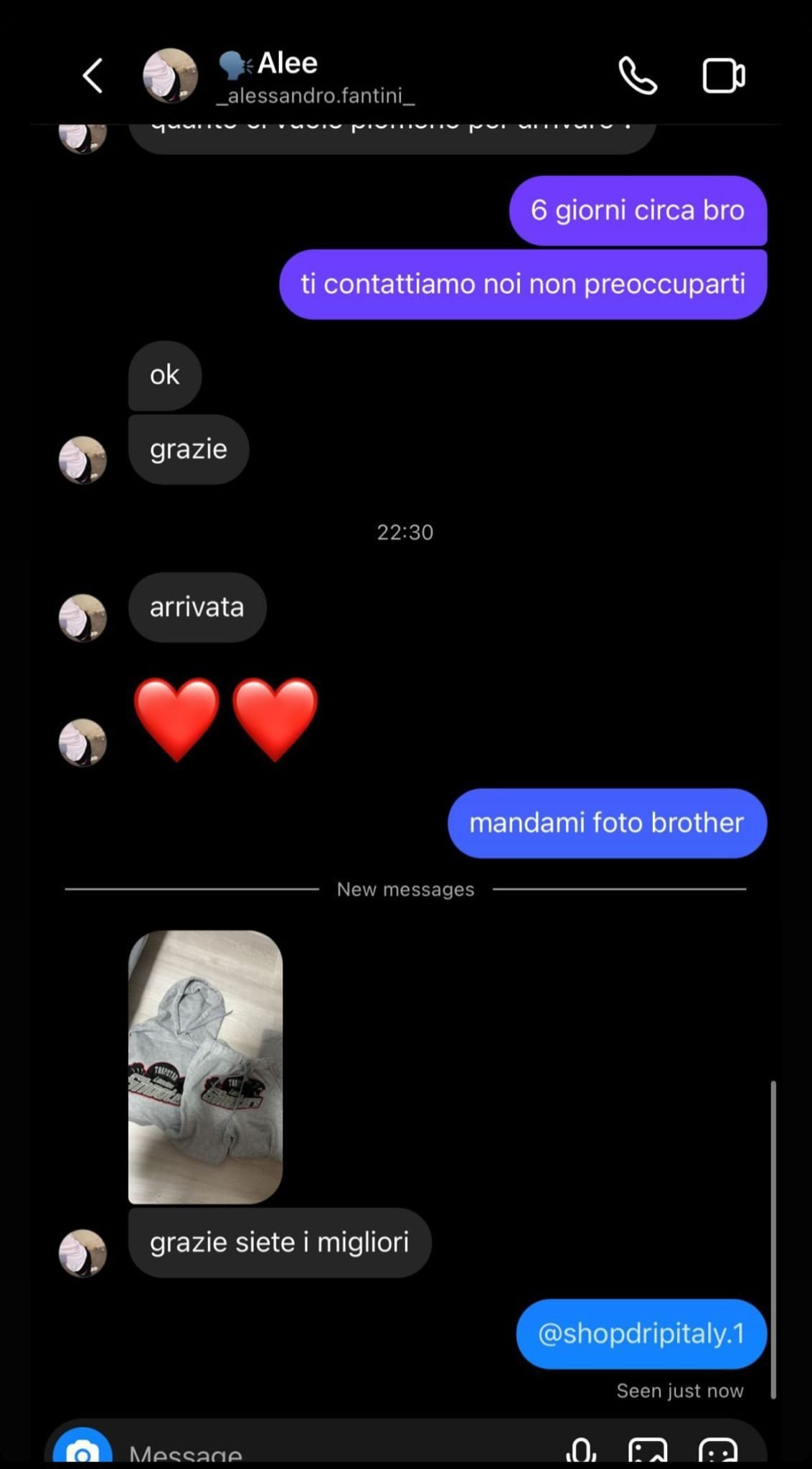Focus the Message text field

pos(323,1453)
